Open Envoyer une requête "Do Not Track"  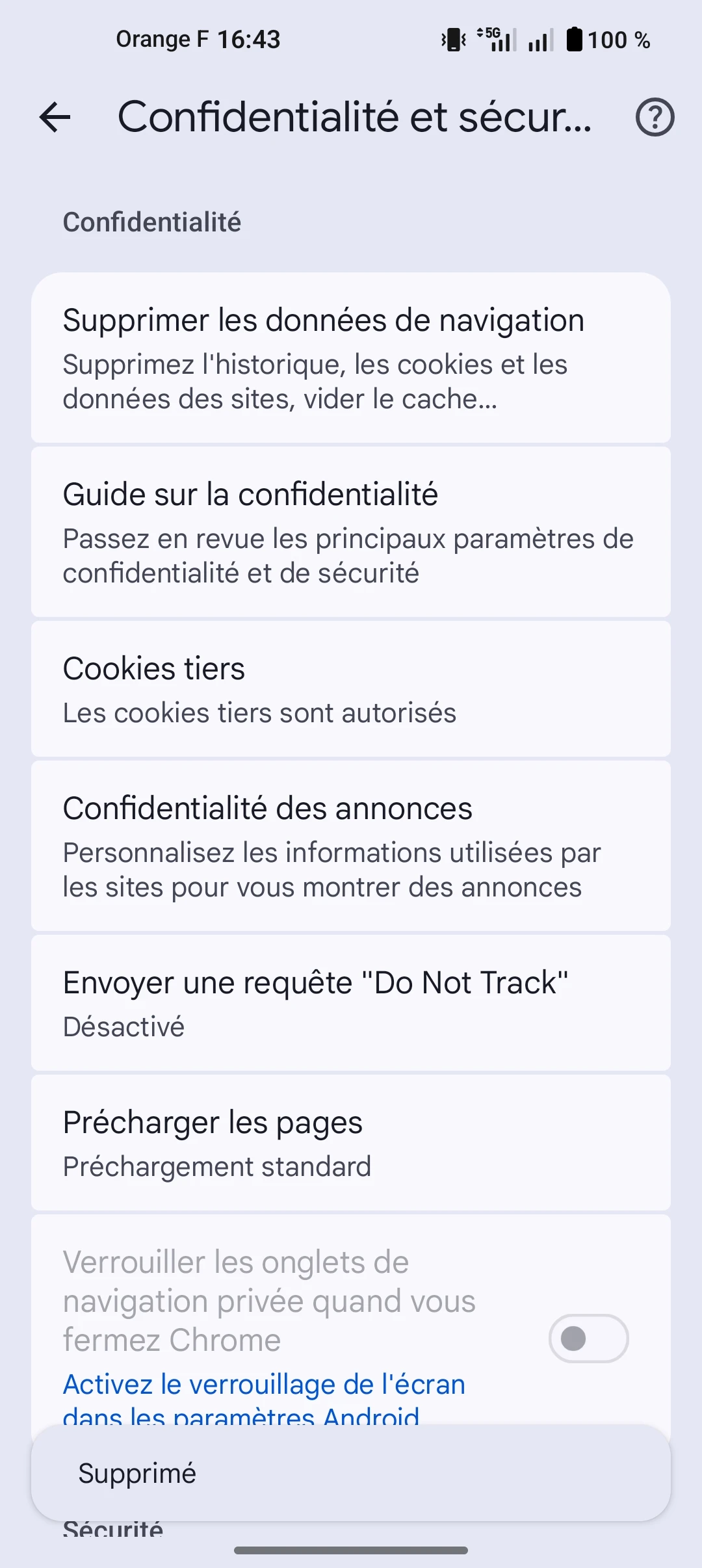tap(351, 1003)
